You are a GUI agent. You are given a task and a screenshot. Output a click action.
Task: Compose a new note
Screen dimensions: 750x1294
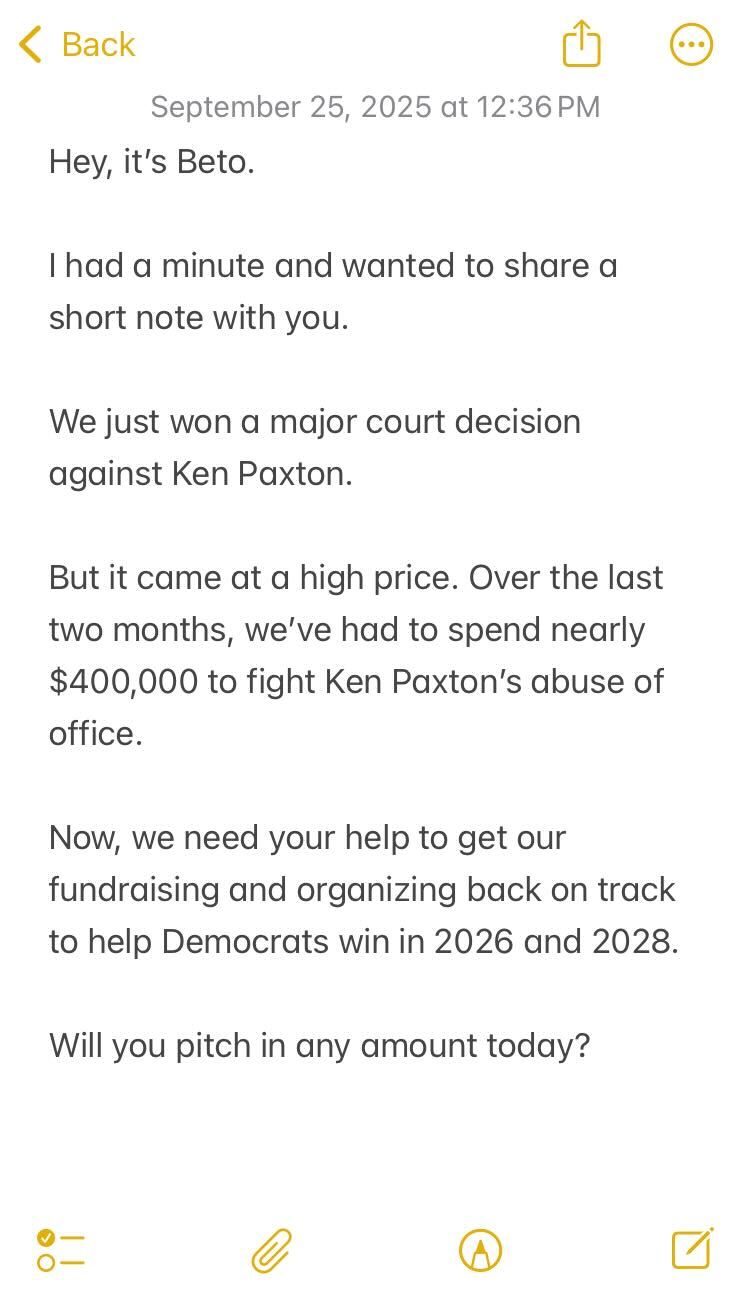coord(692,1248)
